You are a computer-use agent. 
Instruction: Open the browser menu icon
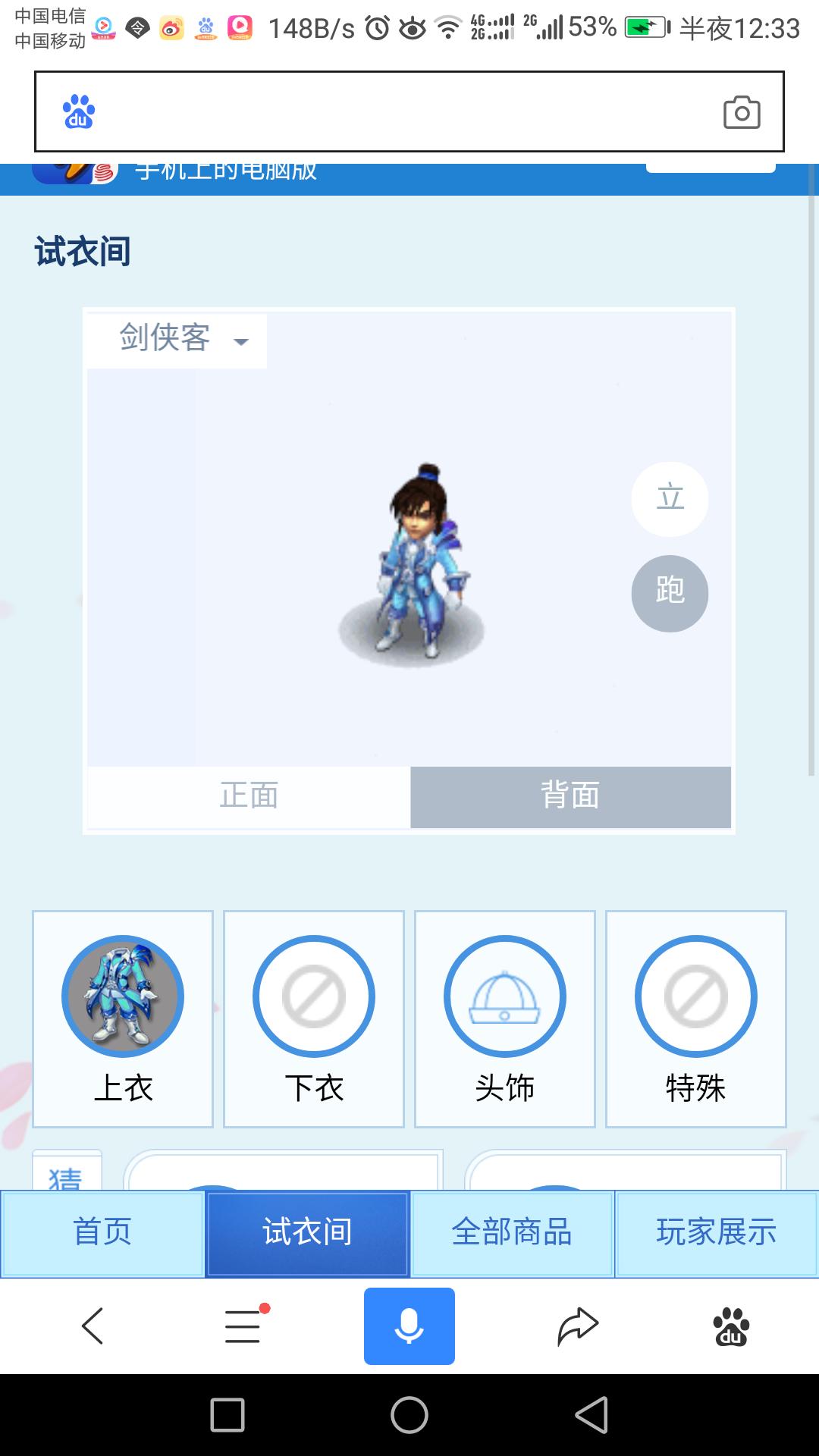pyautogui.click(x=244, y=1326)
